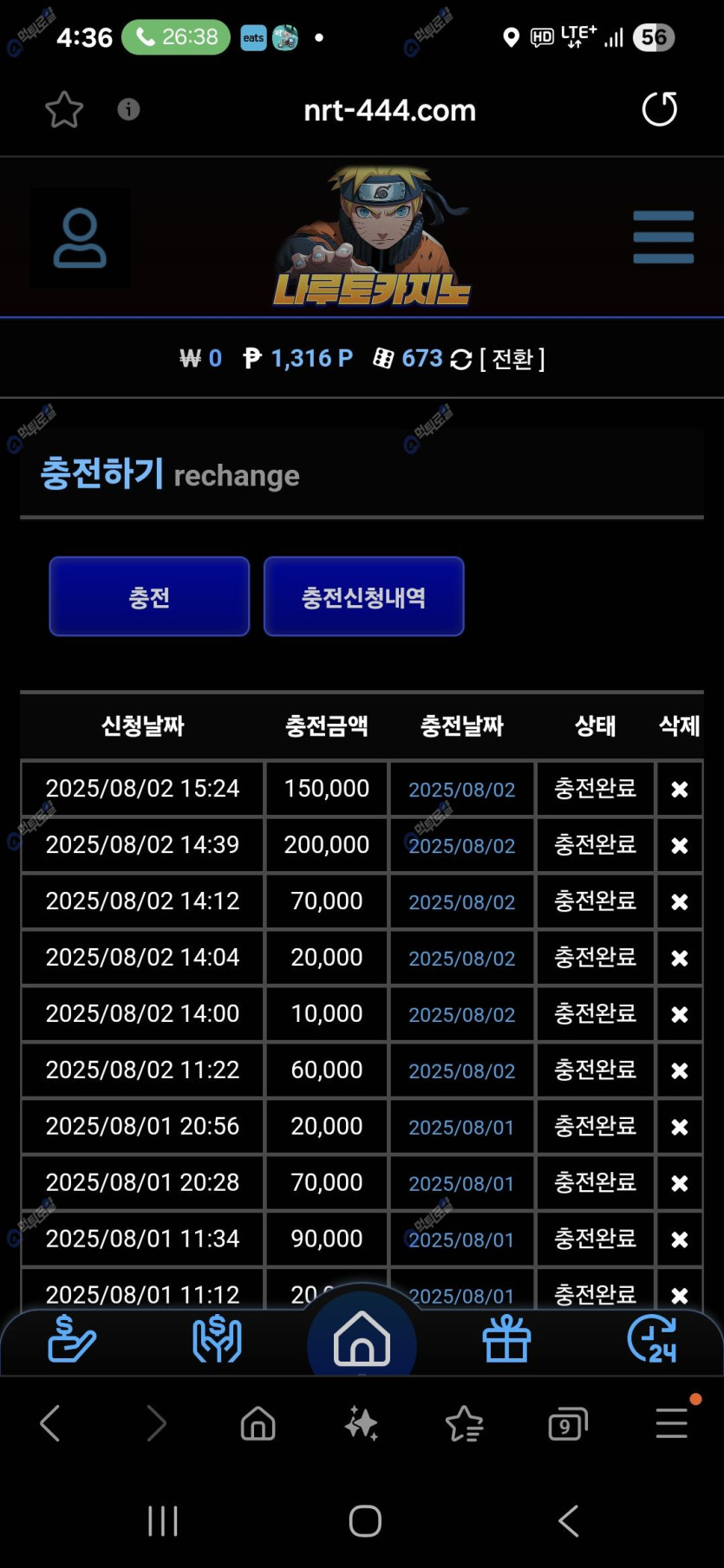Open the 충전신청내역 tab
Viewport: 724px width, 1568px height.
(x=363, y=597)
